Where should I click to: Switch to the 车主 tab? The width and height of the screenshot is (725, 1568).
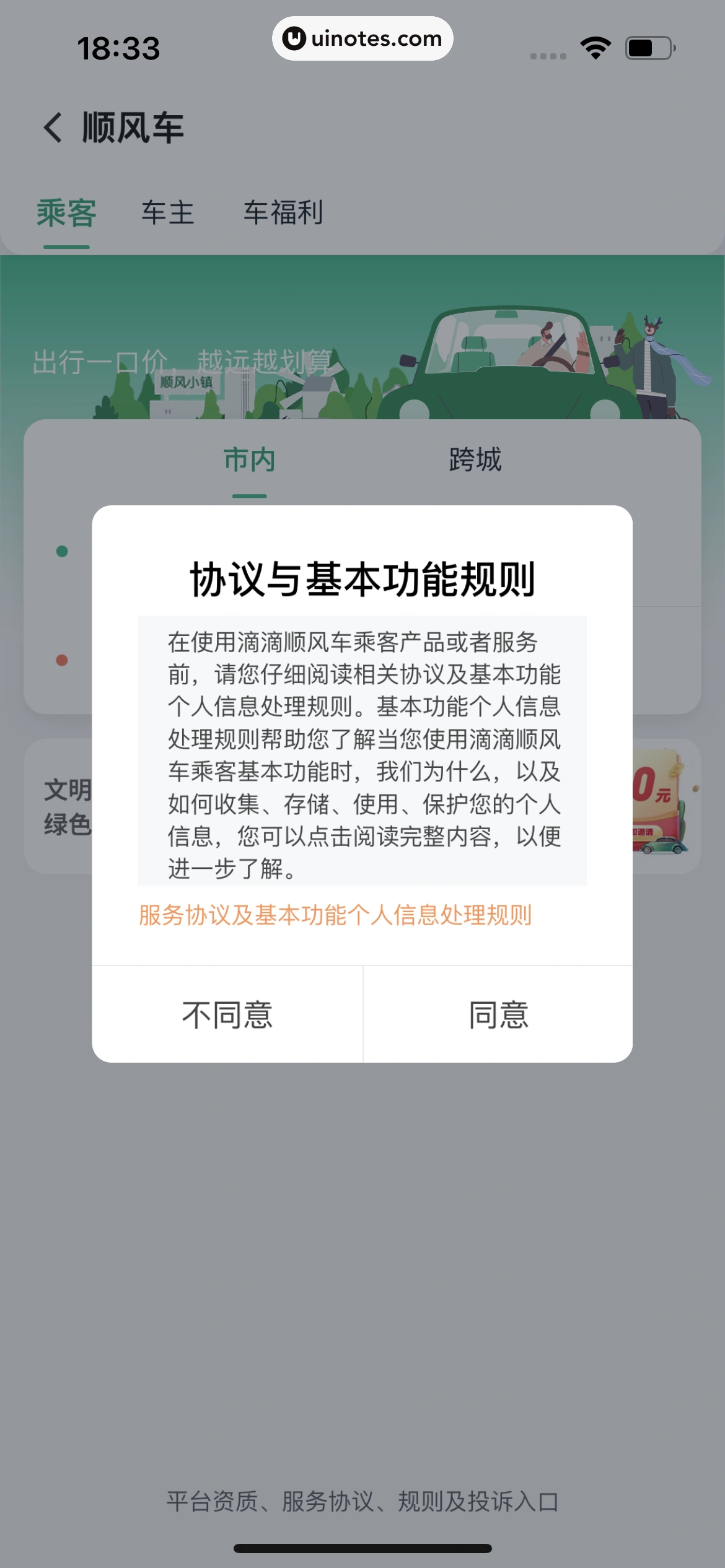[x=168, y=213]
